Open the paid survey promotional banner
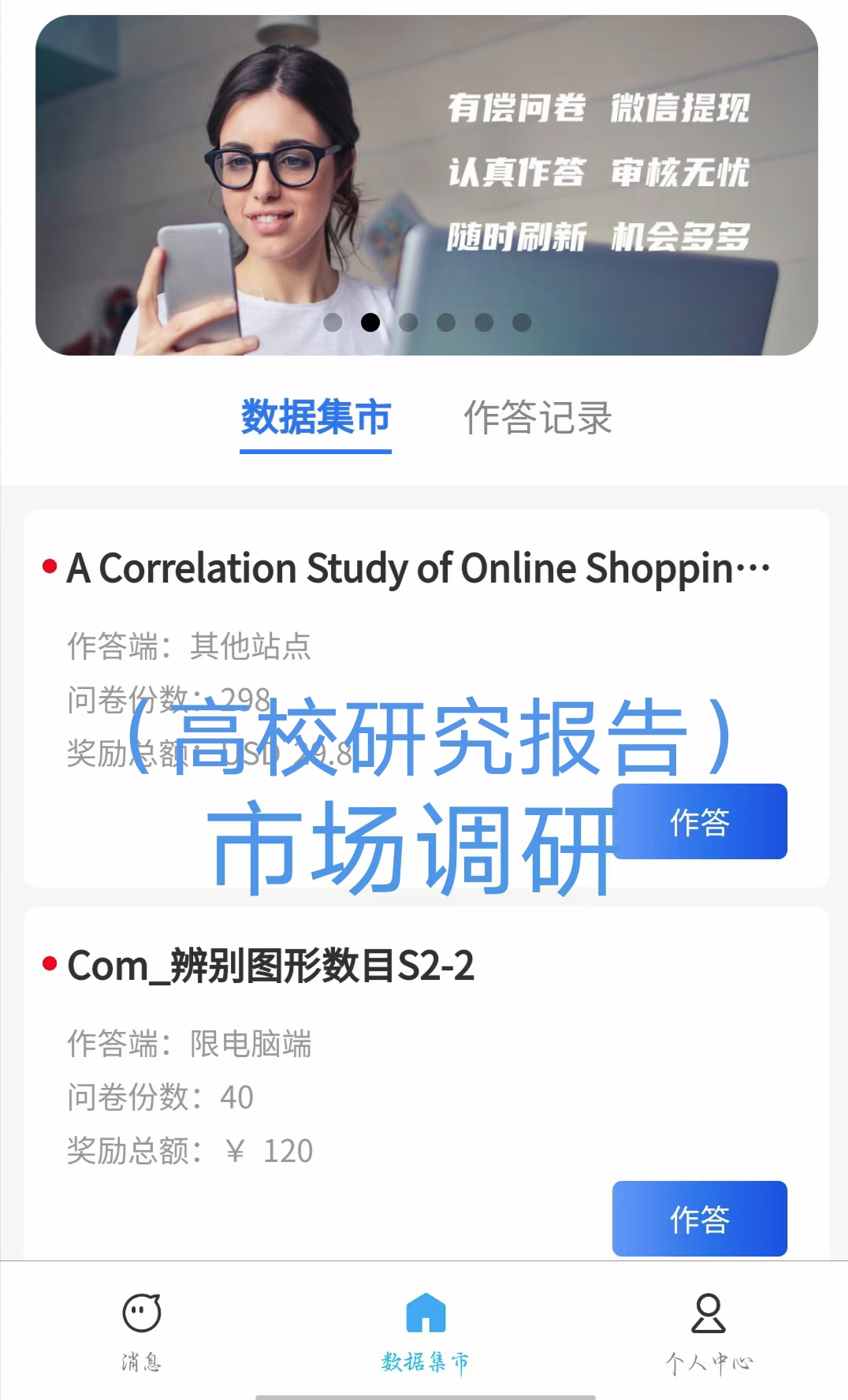The image size is (848, 1400). coord(426,185)
